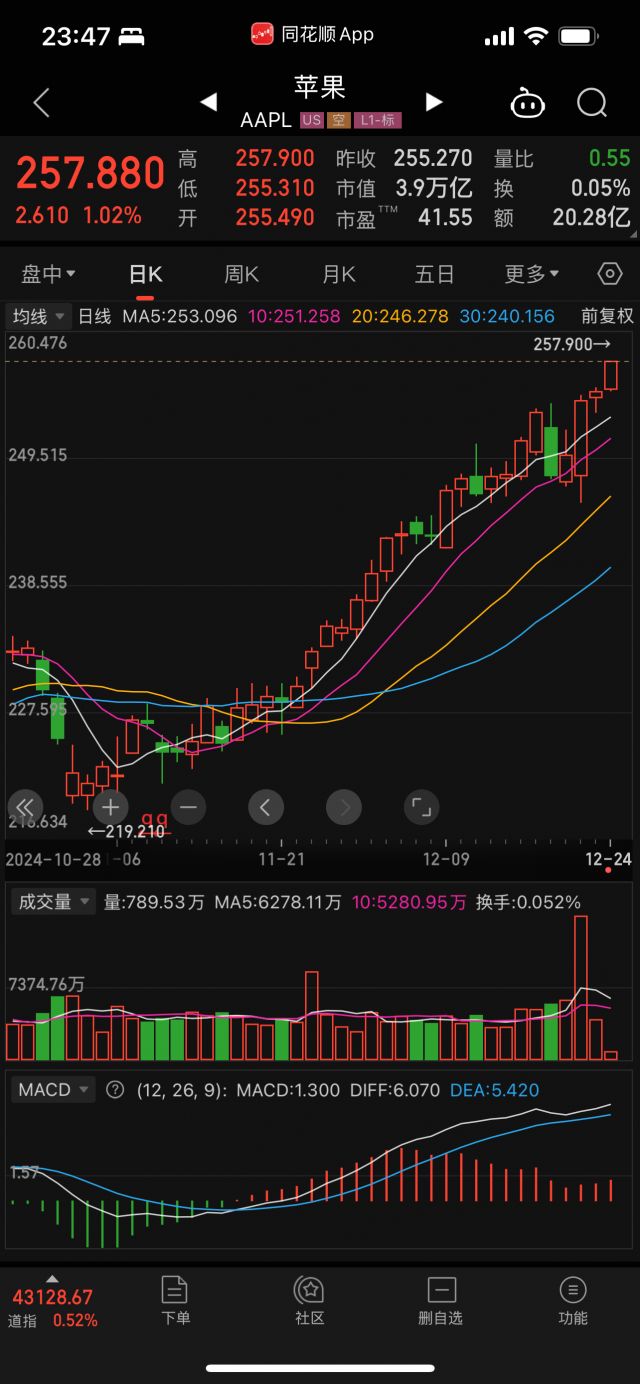Switch to the 月K monthly chart
The width and height of the screenshot is (640, 1384).
coord(338,274)
